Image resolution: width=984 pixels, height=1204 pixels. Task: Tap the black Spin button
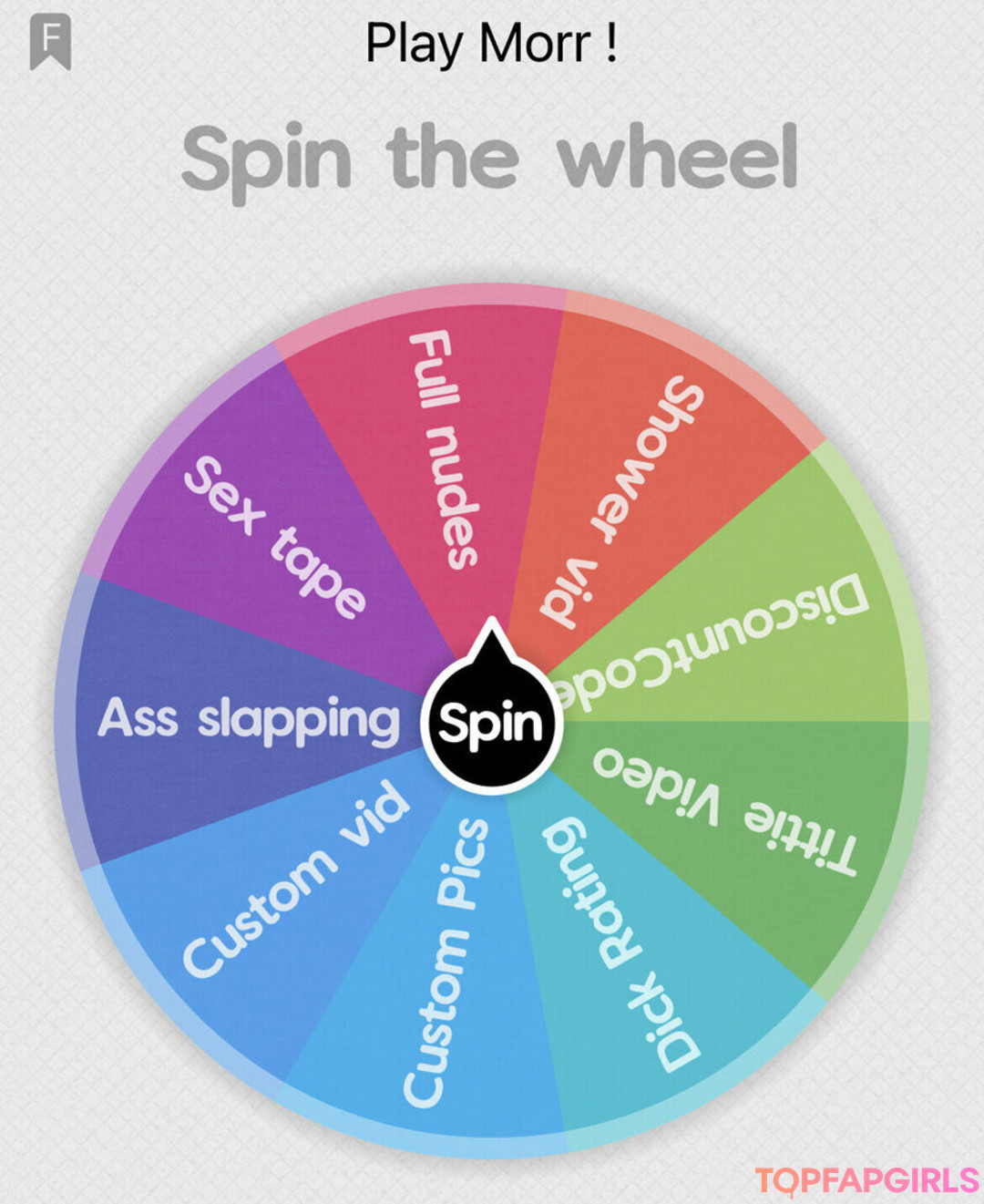(491, 723)
